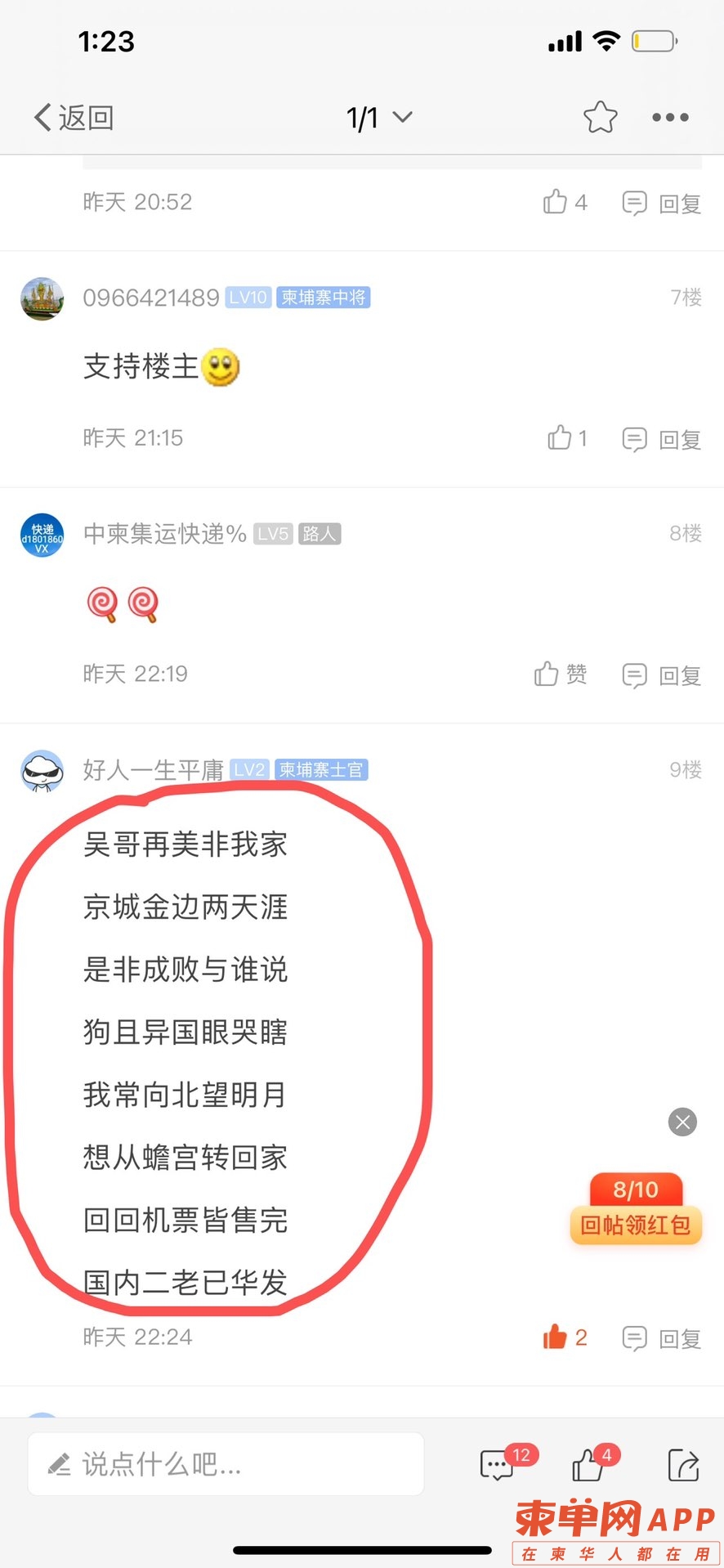Reply to the 8楼 lollipop comment
The image size is (724, 1568).
(x=663, y=675)
